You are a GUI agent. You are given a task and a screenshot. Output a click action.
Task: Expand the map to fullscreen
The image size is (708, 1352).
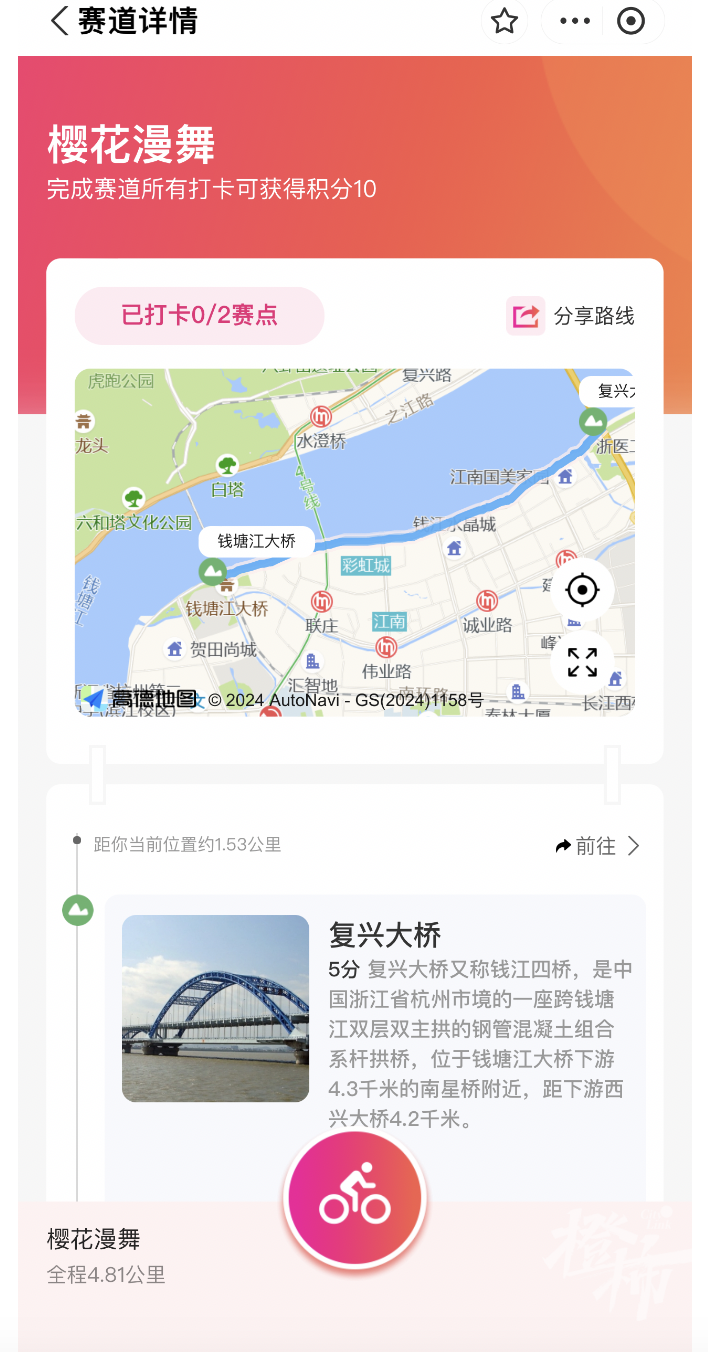582,662
